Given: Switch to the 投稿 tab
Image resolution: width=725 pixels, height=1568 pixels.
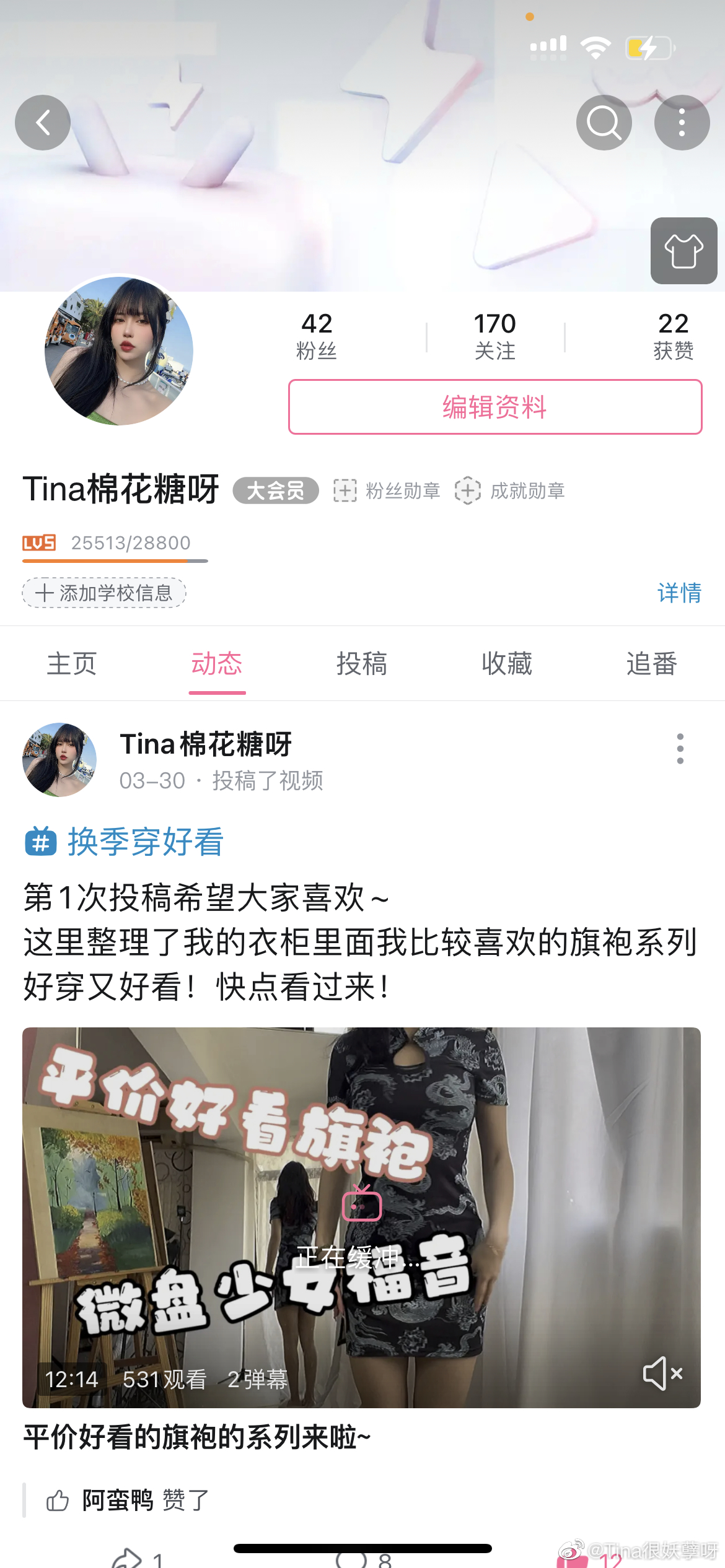Looking at the screenshot, I should pyautogui.click(x=362, y=663).
